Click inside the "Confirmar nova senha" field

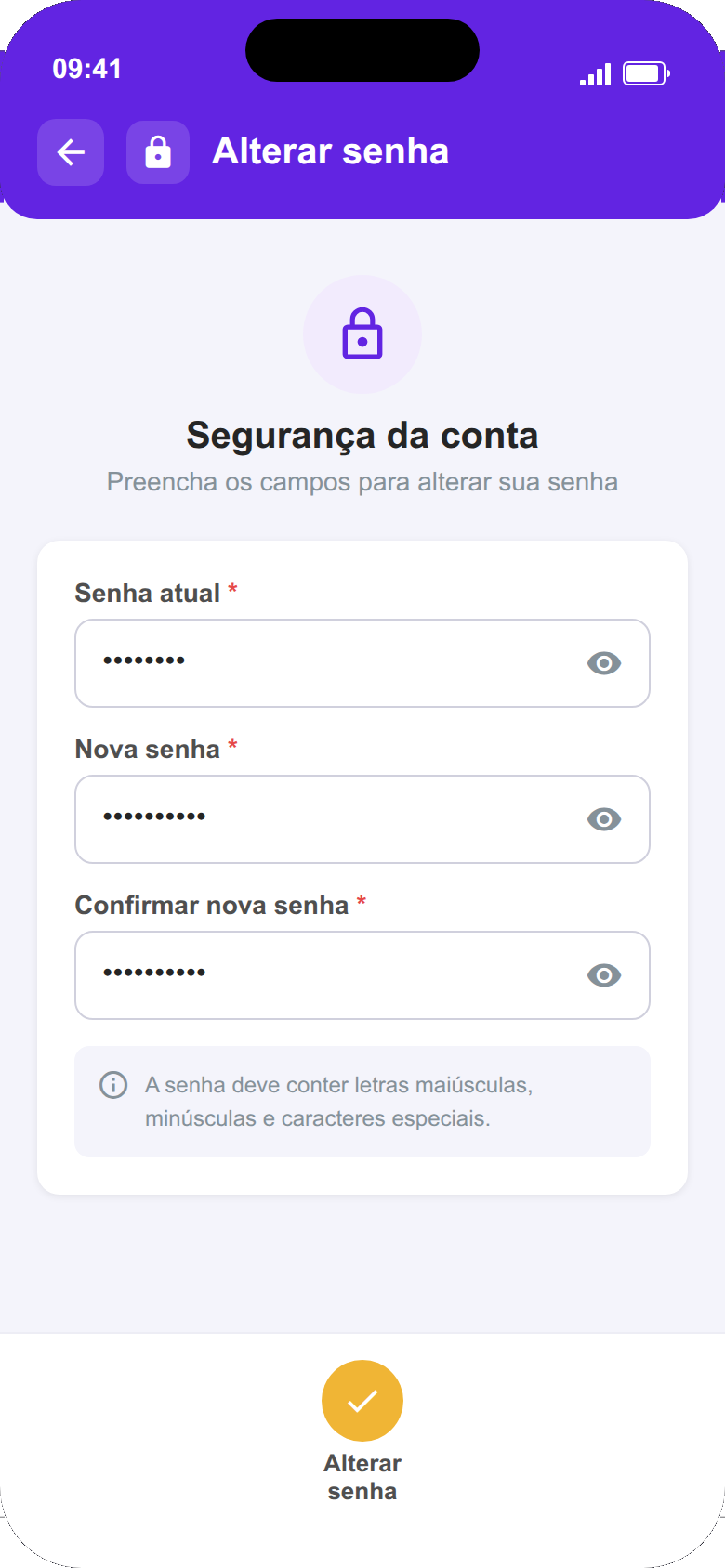pos(325,975)
